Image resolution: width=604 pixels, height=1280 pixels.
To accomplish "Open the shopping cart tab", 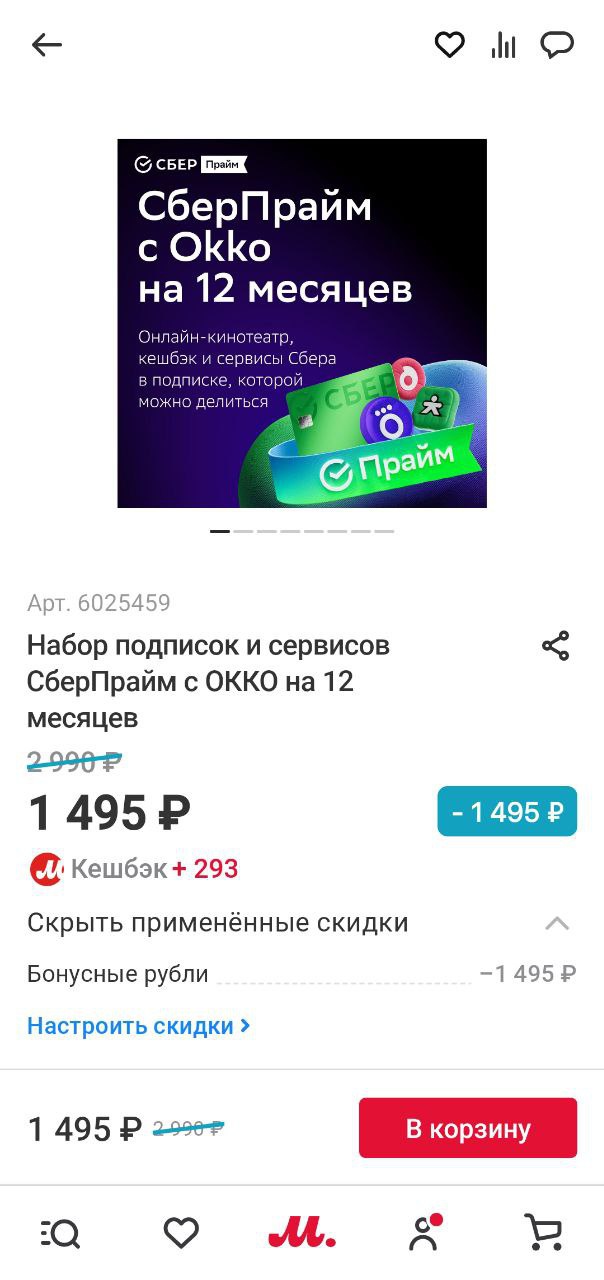I will tap(543, 1232).
